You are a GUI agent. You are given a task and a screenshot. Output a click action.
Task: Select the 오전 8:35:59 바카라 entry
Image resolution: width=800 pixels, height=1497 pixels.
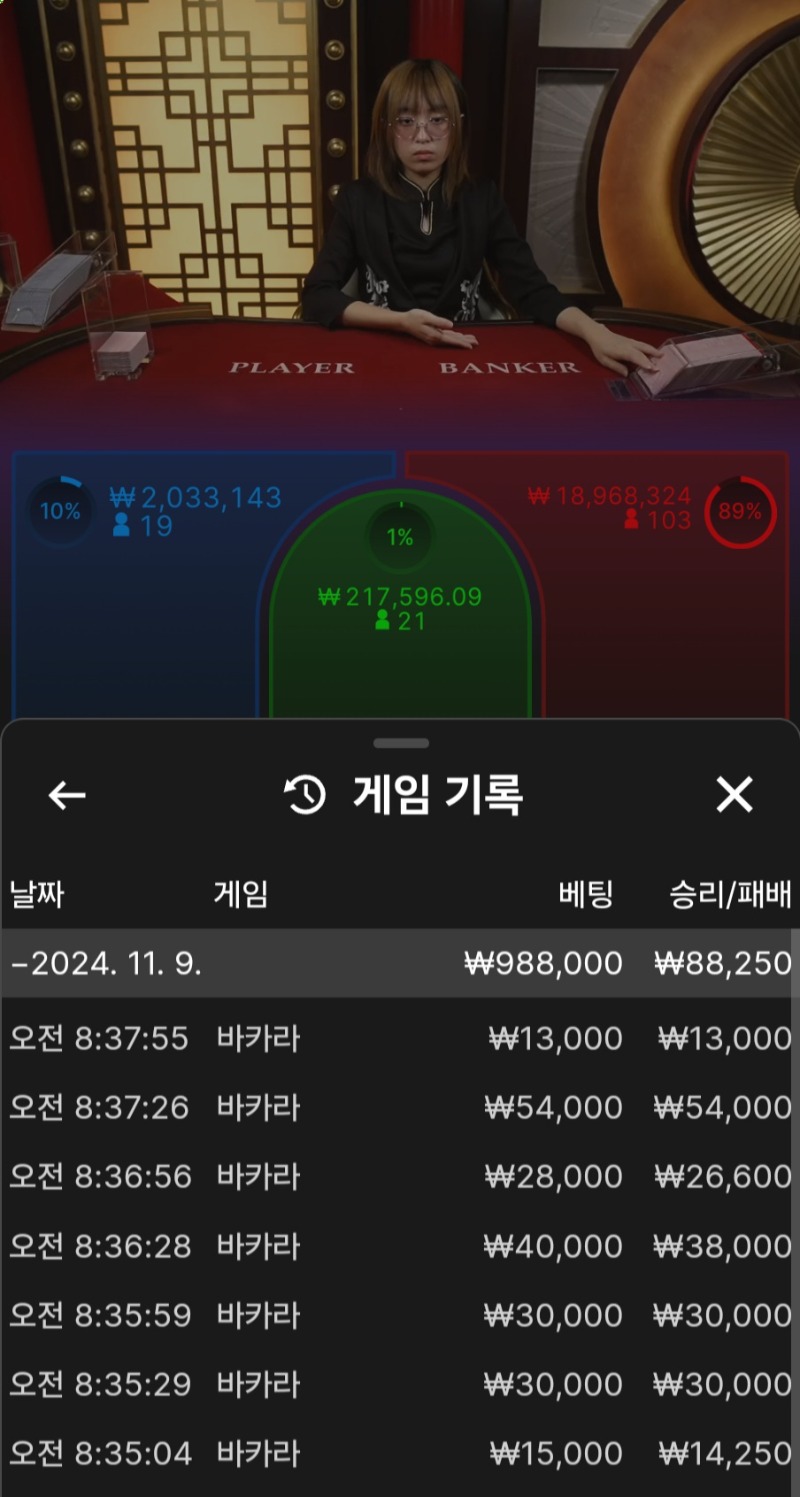(x=400, y=1315)
